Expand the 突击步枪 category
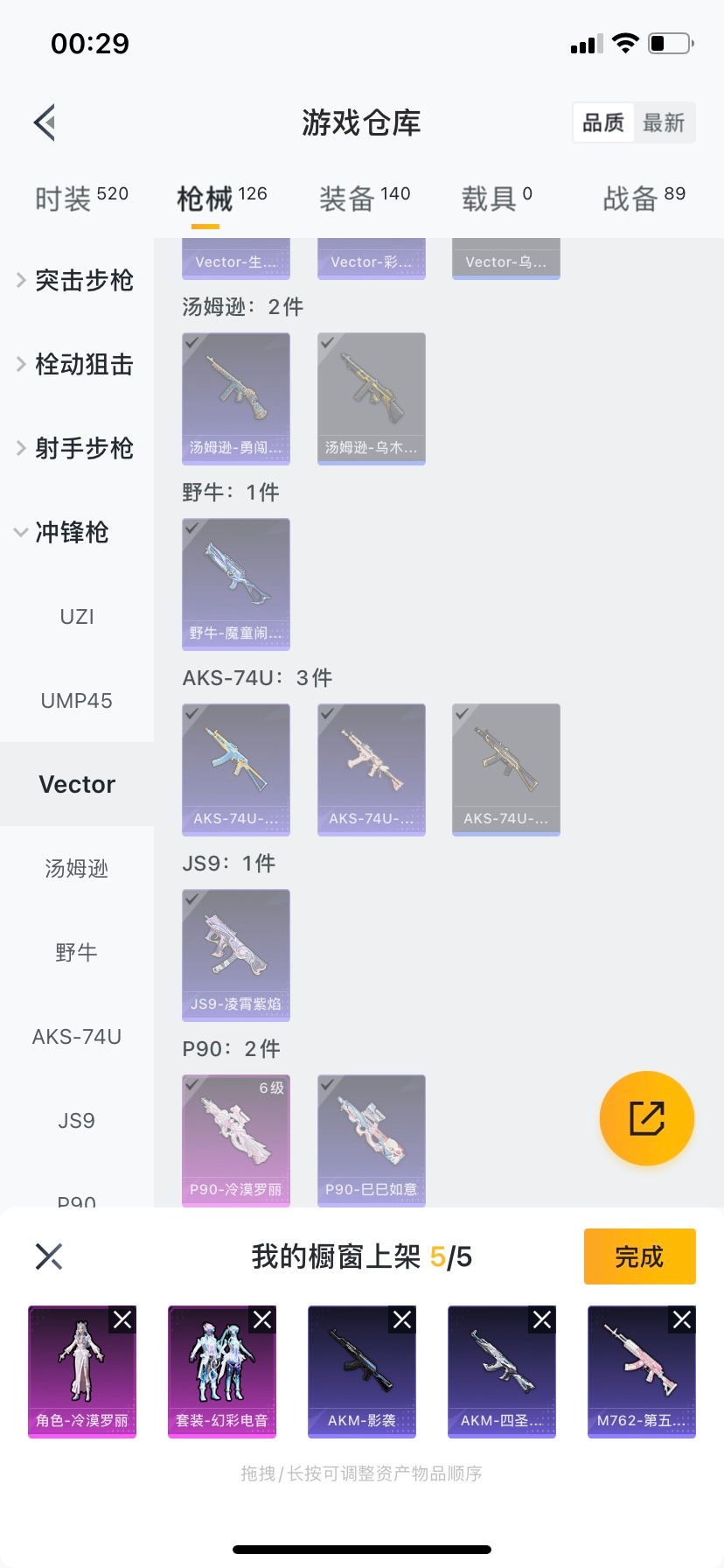 [77, 280]
